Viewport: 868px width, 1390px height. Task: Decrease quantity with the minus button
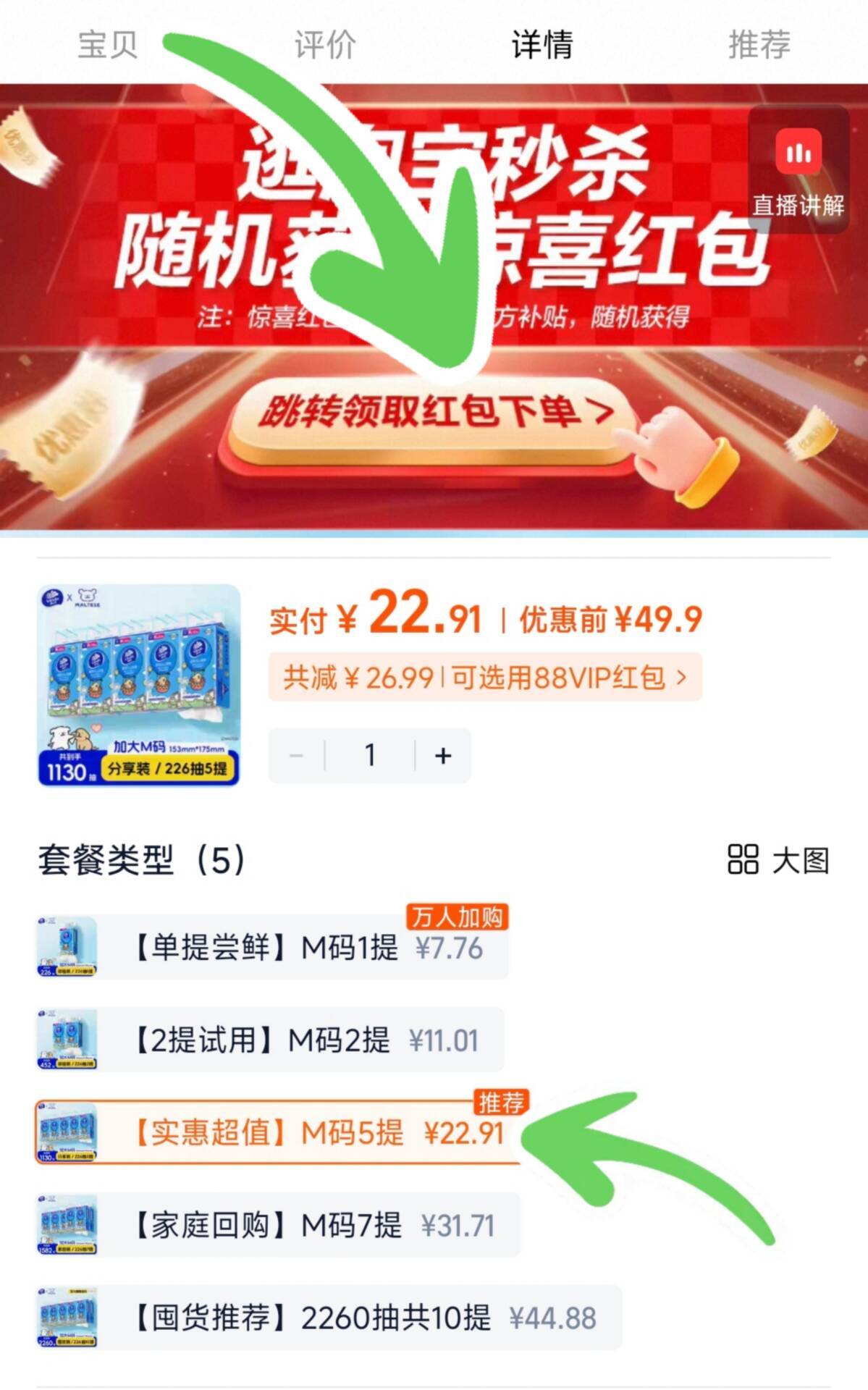coord(296,756)
